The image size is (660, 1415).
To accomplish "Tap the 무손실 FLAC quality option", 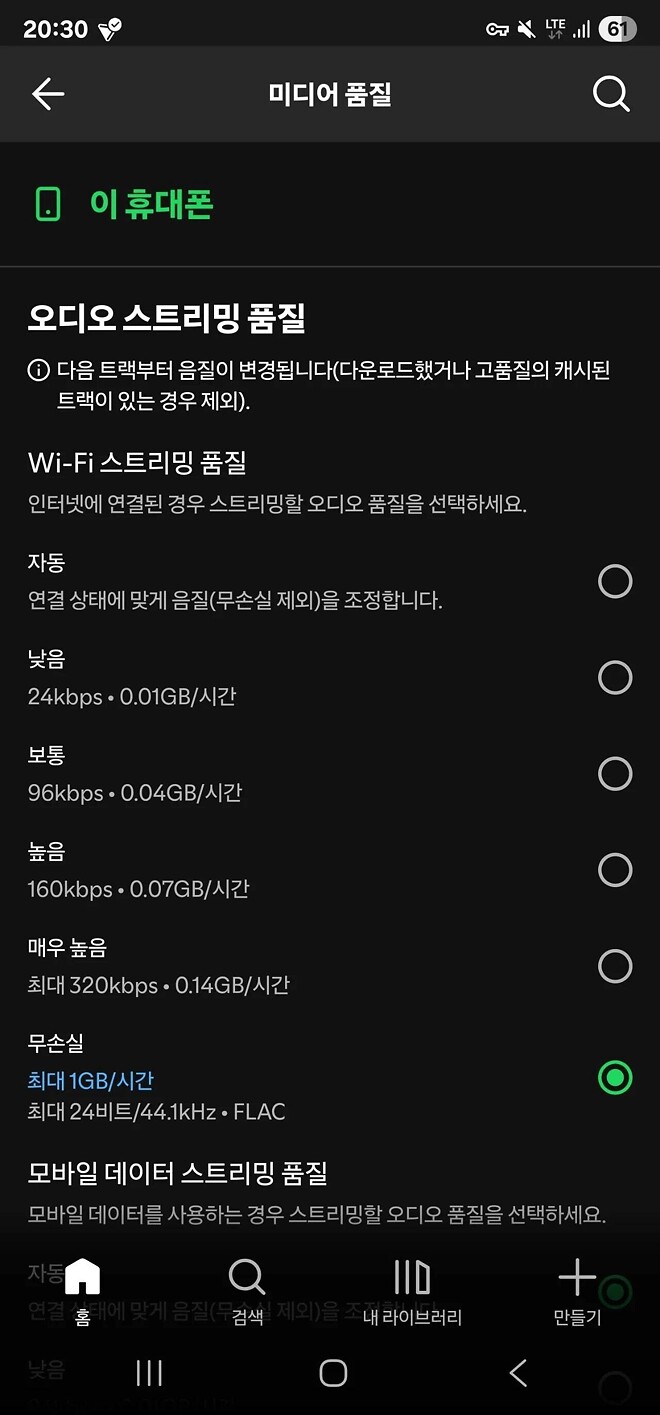I will (614, 1077).
